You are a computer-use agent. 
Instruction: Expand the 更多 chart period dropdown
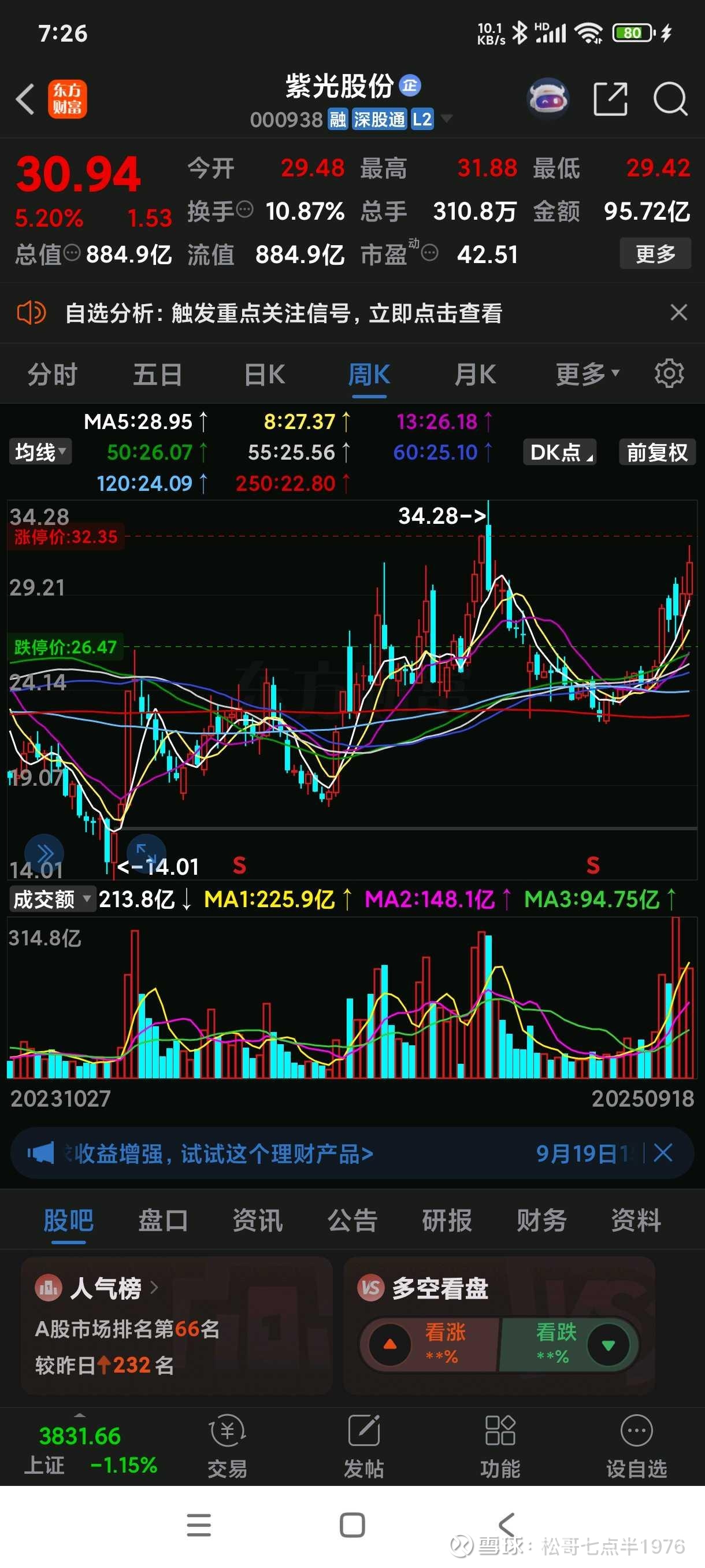[x=587, y=373]
